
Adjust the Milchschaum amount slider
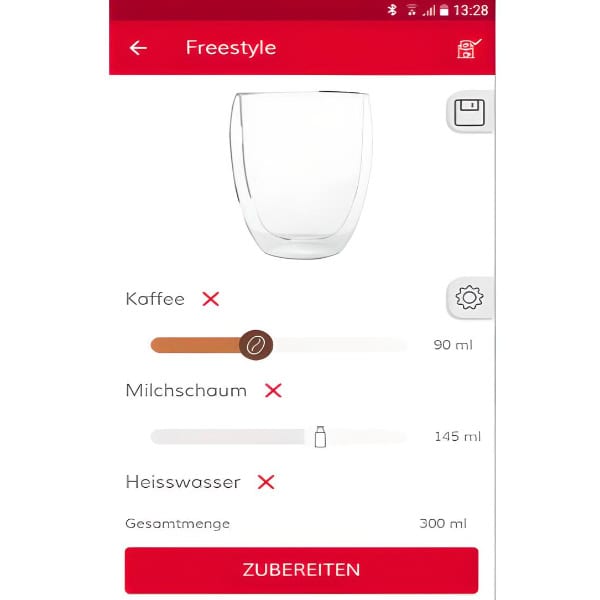click(x=319, y=437)
